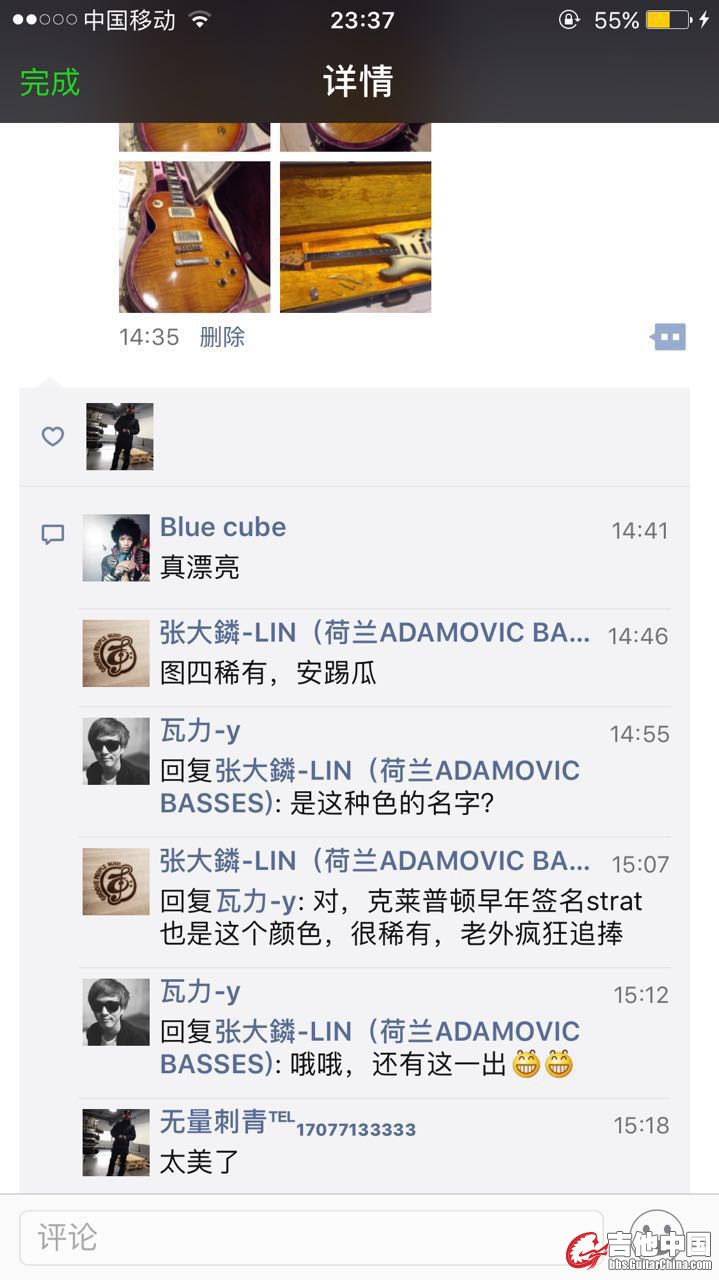Open the emoji picker beside comment box
Screen dimensions: 719x1280
coord(655,1235)
